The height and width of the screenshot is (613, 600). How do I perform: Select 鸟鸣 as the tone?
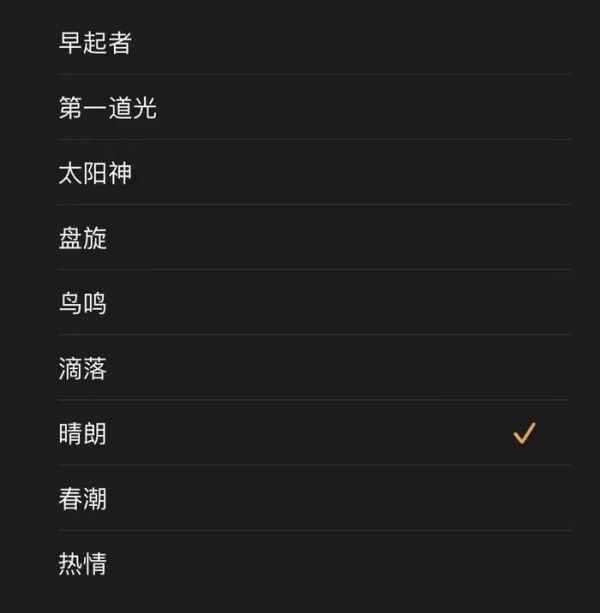83,303
